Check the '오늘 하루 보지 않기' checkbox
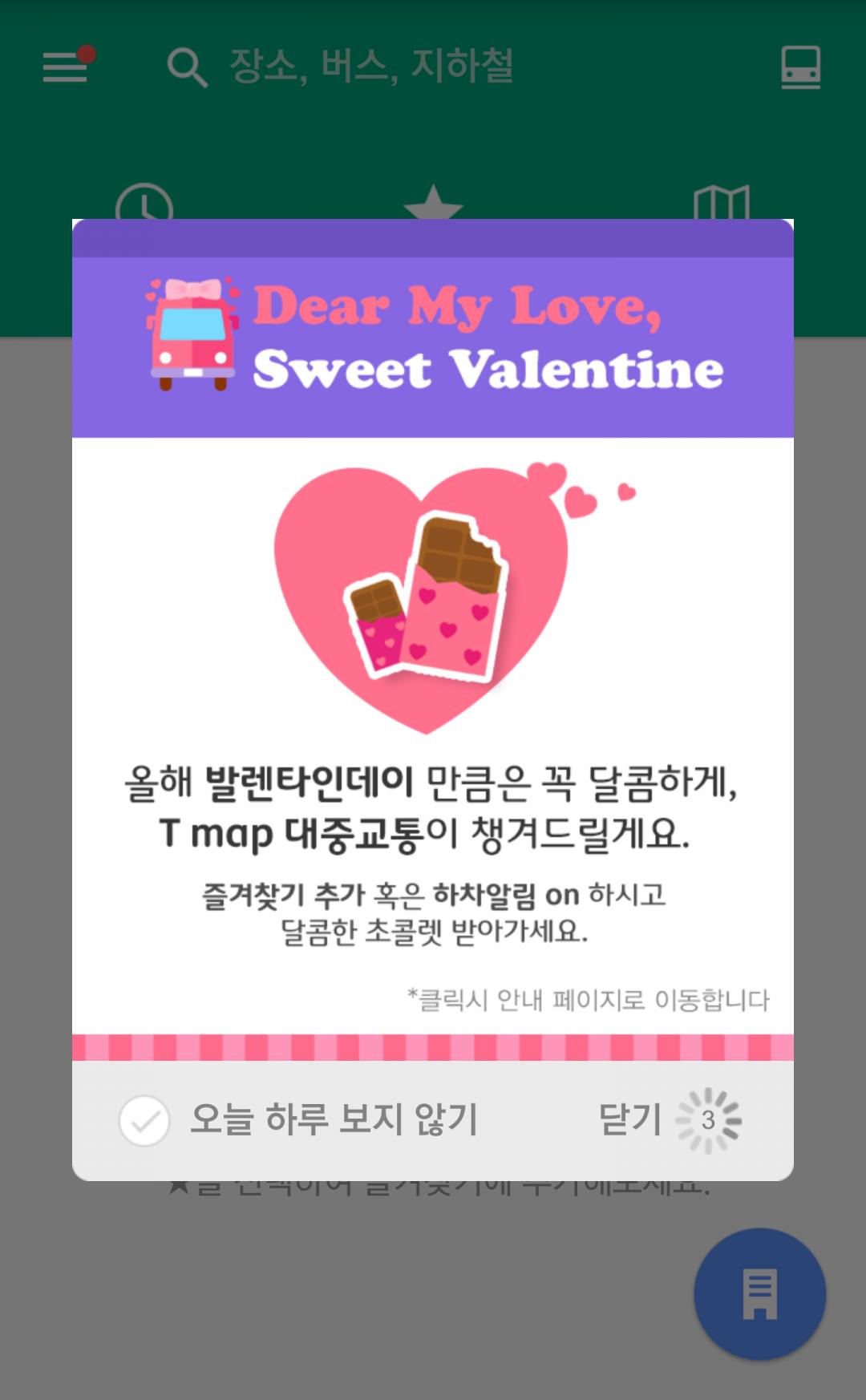The width and height of the screenshot is (866, 1400). pos(144,1120)
